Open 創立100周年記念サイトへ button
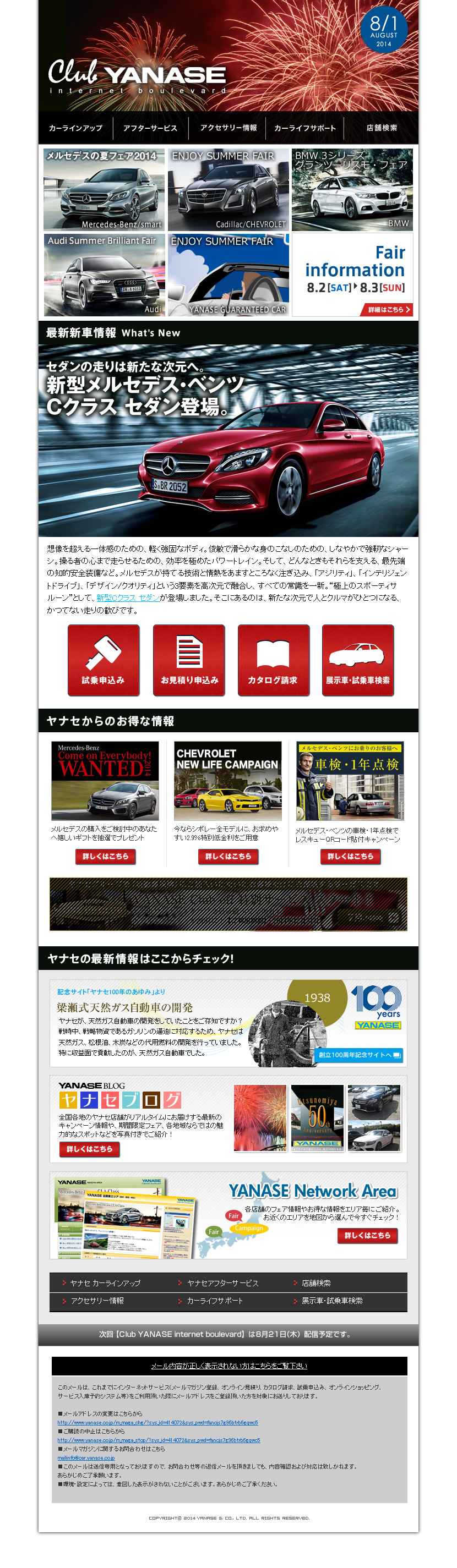The height and width of the screenshot is (1568, 457). [359, 1055]
